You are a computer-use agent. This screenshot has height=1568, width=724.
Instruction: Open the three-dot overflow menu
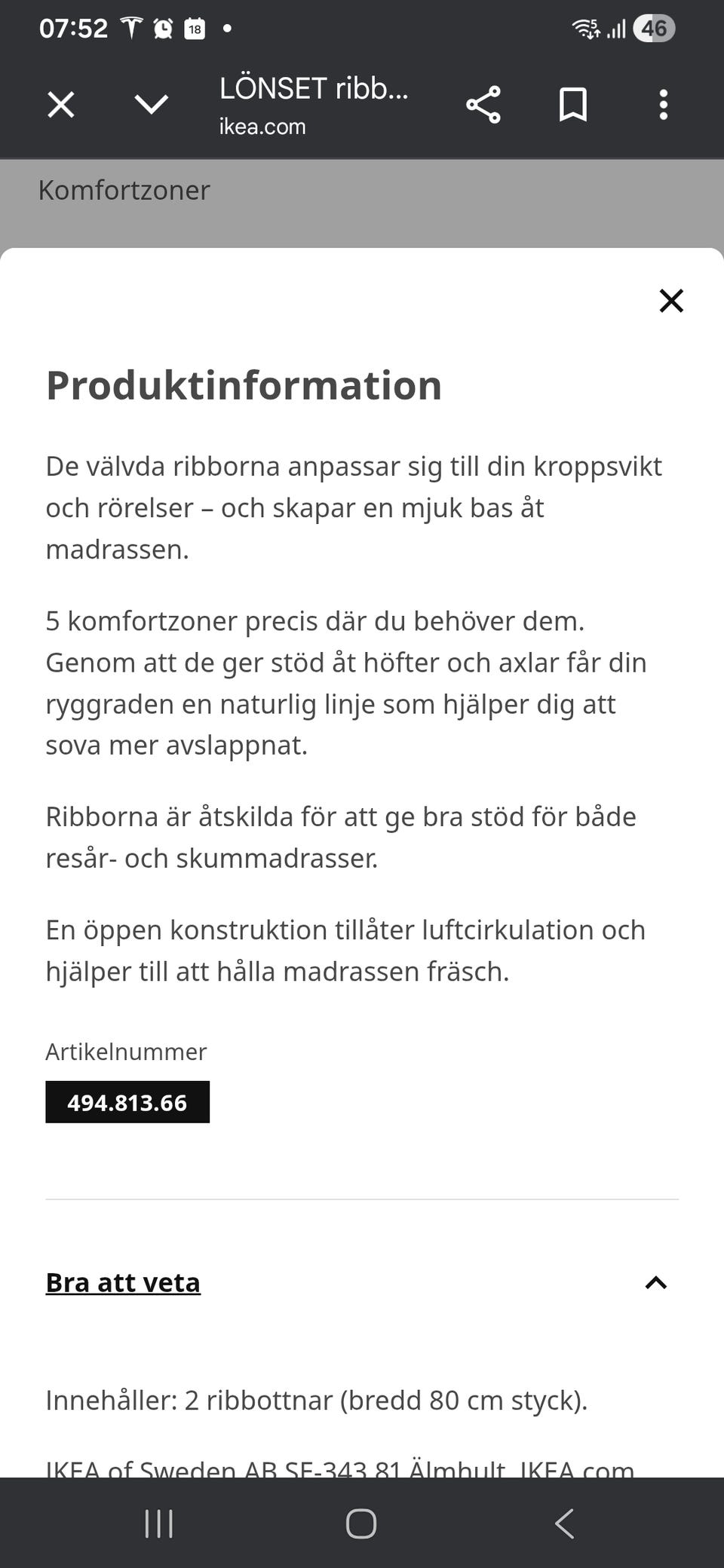pyautogui.click(x=663, y=105)
